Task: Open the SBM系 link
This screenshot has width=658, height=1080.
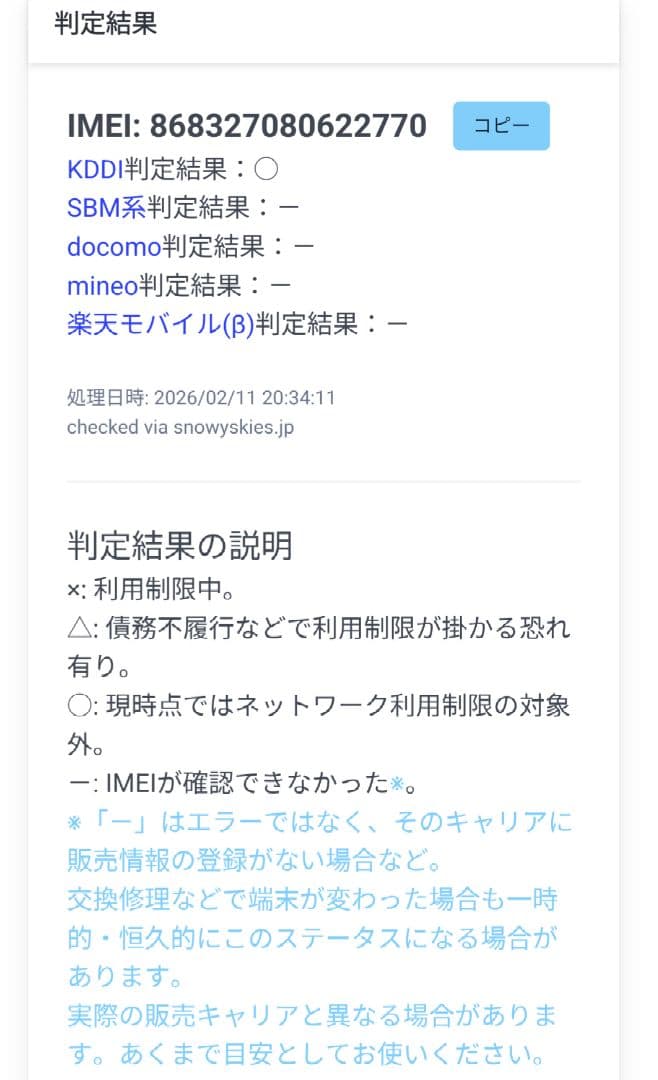Action: 106,208
